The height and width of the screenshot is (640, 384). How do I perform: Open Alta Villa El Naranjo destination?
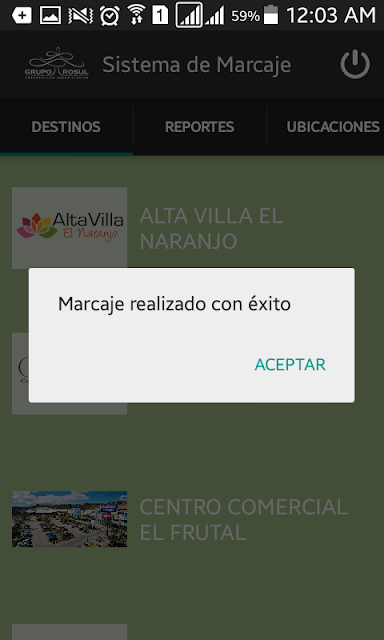[192, 228]
